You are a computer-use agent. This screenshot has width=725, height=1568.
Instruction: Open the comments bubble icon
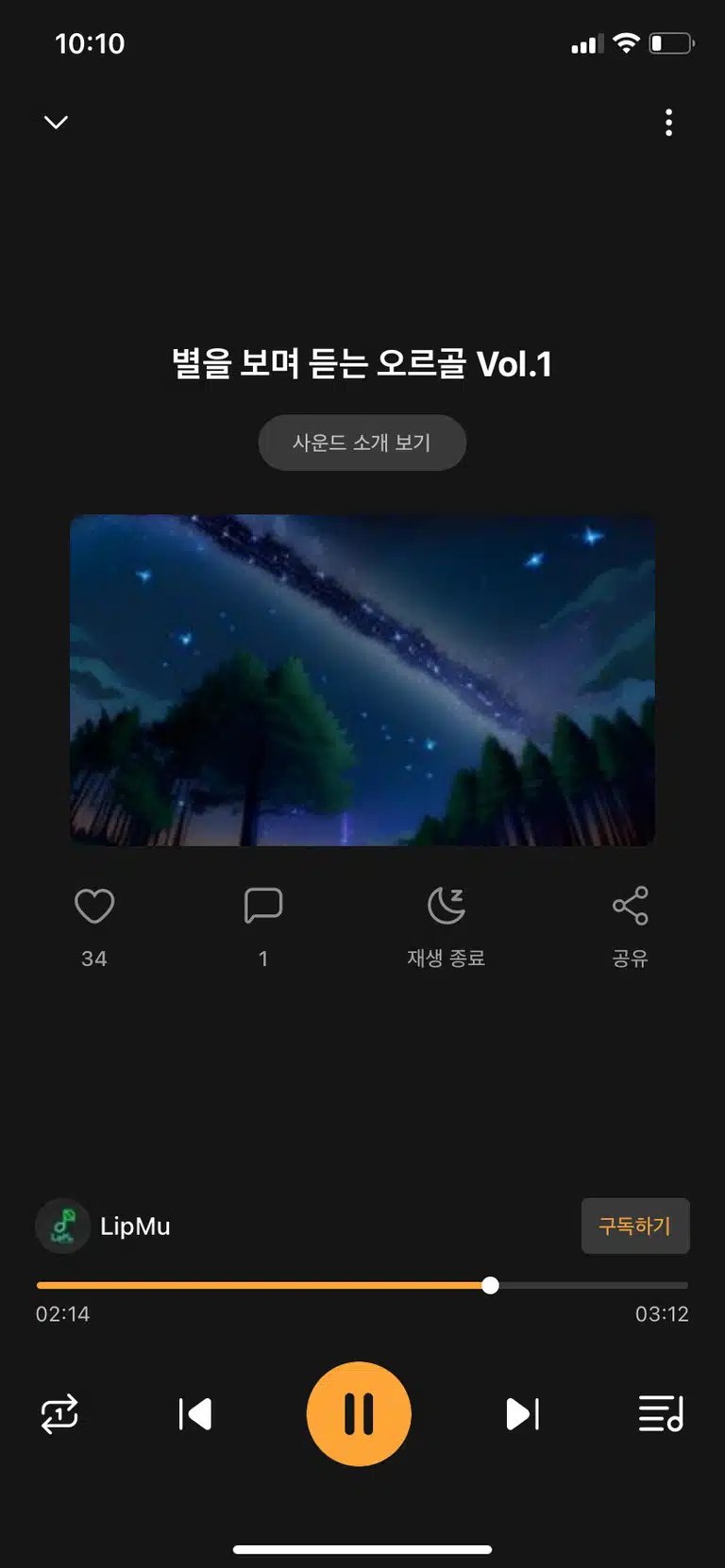tap(263, 906)
